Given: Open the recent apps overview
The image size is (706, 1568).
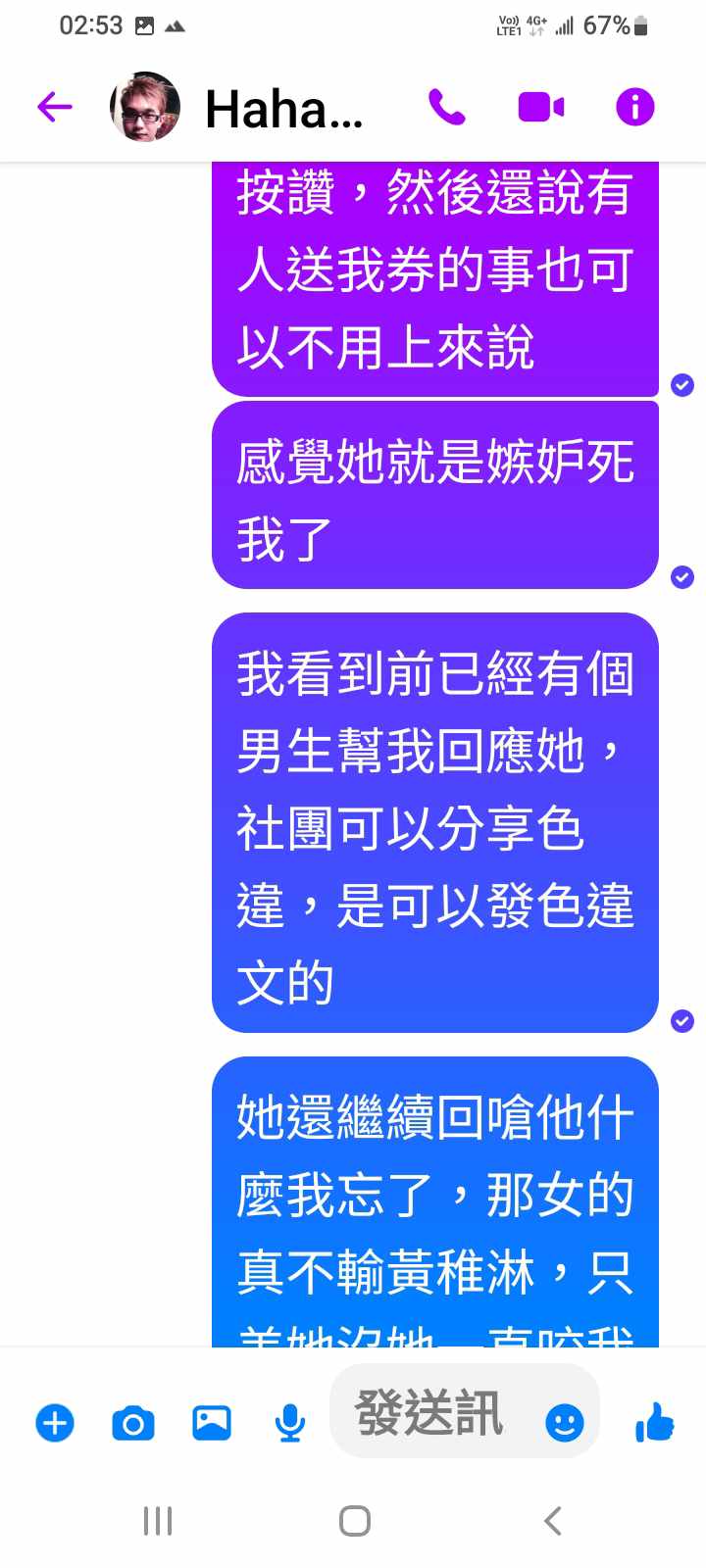Looking at the screenshot, I should tap(158, 1521).
